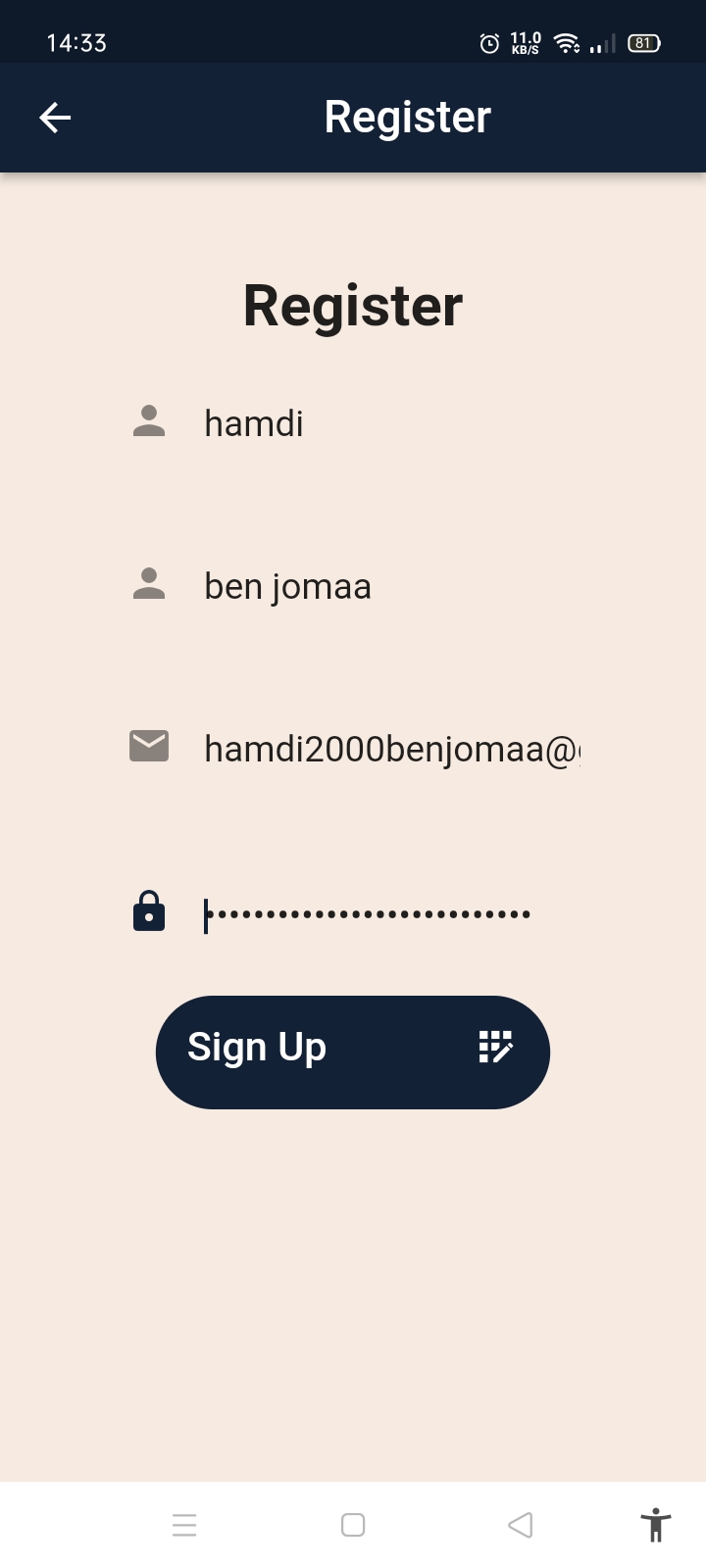Tap the dialpad icon inside Sign Up button
This screenshot has height=1568, width=706.
click(498, 1049)
